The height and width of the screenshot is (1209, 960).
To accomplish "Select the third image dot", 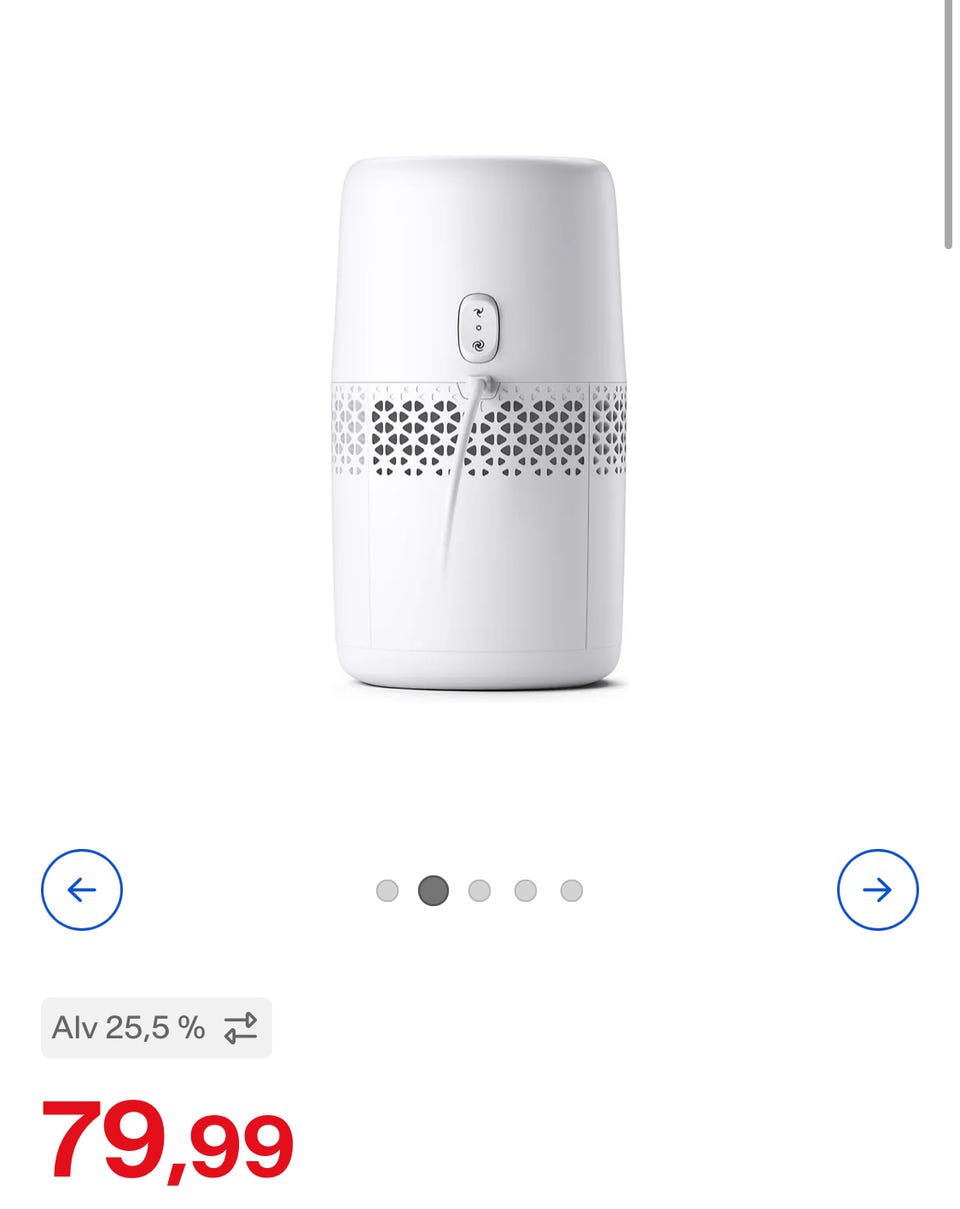I will (479, 890).
